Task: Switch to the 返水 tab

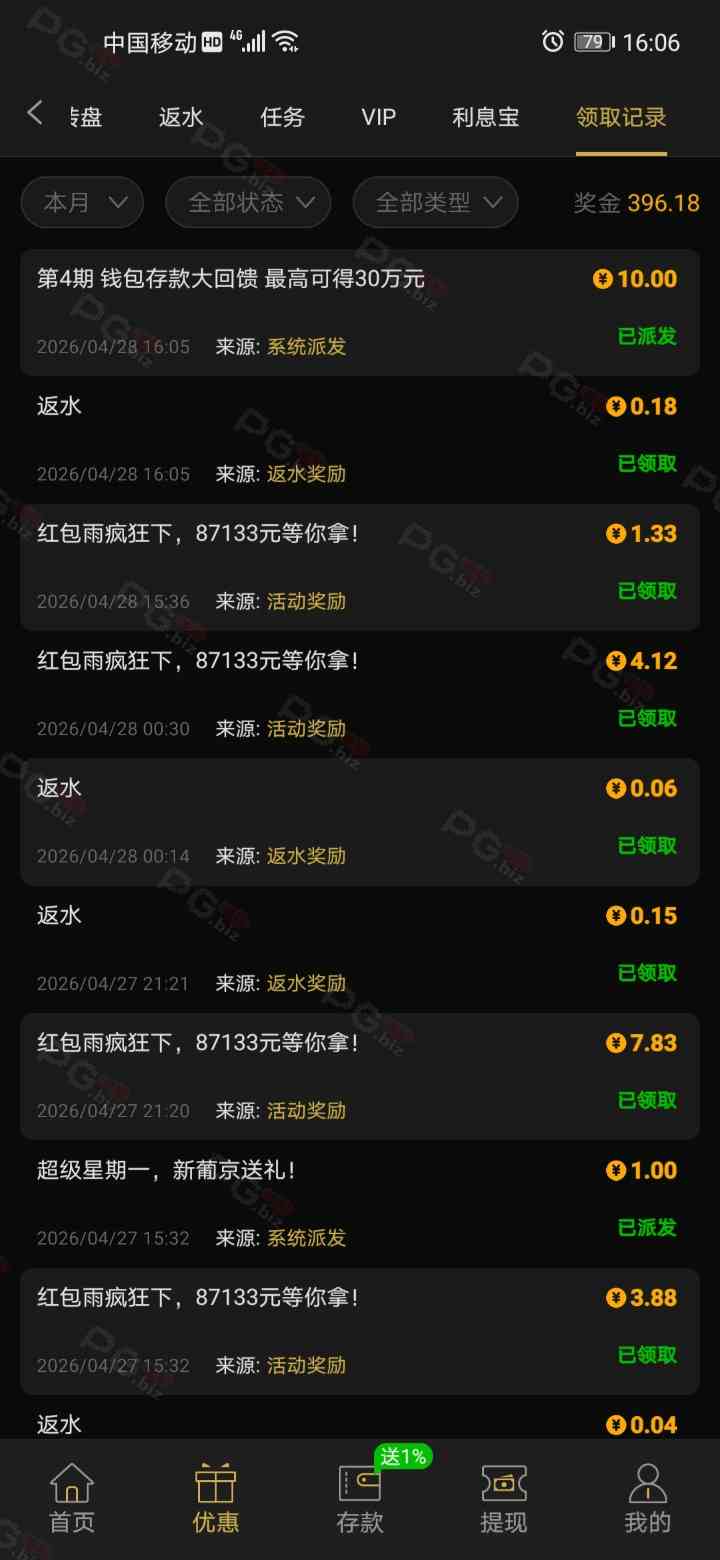Action: coord(181,117)
